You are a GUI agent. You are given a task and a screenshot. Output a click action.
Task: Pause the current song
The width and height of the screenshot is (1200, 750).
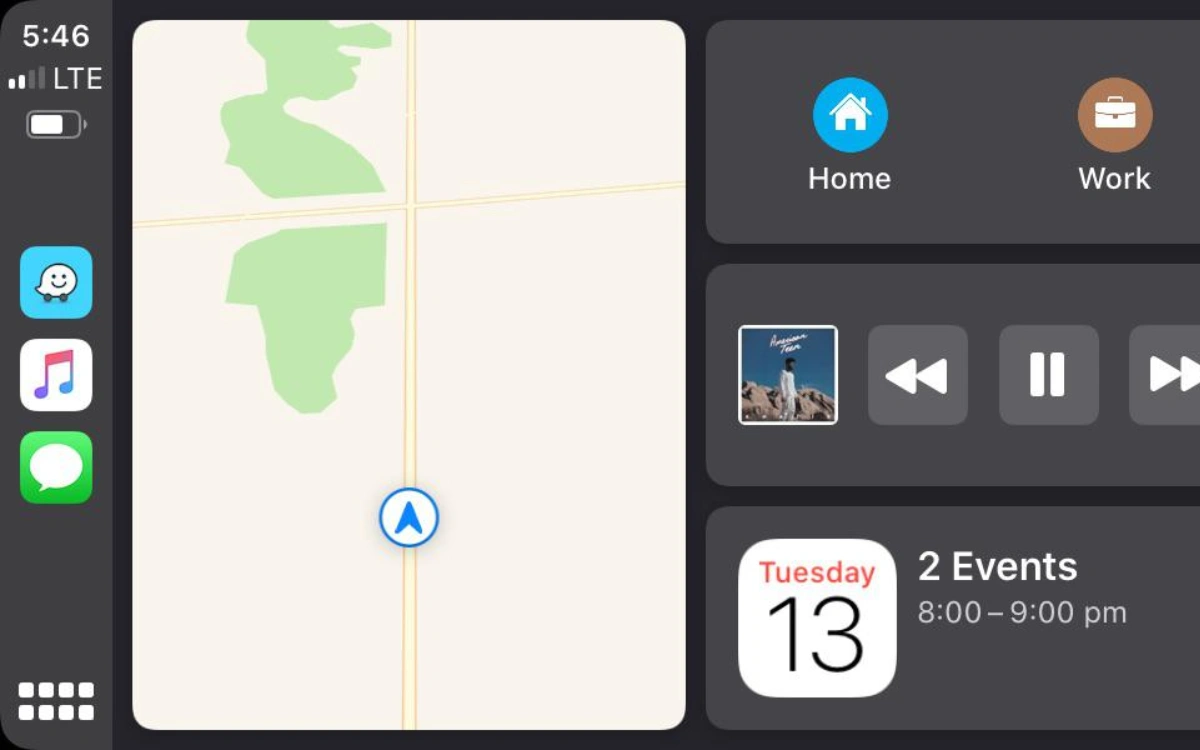(x=1048, y=375)
